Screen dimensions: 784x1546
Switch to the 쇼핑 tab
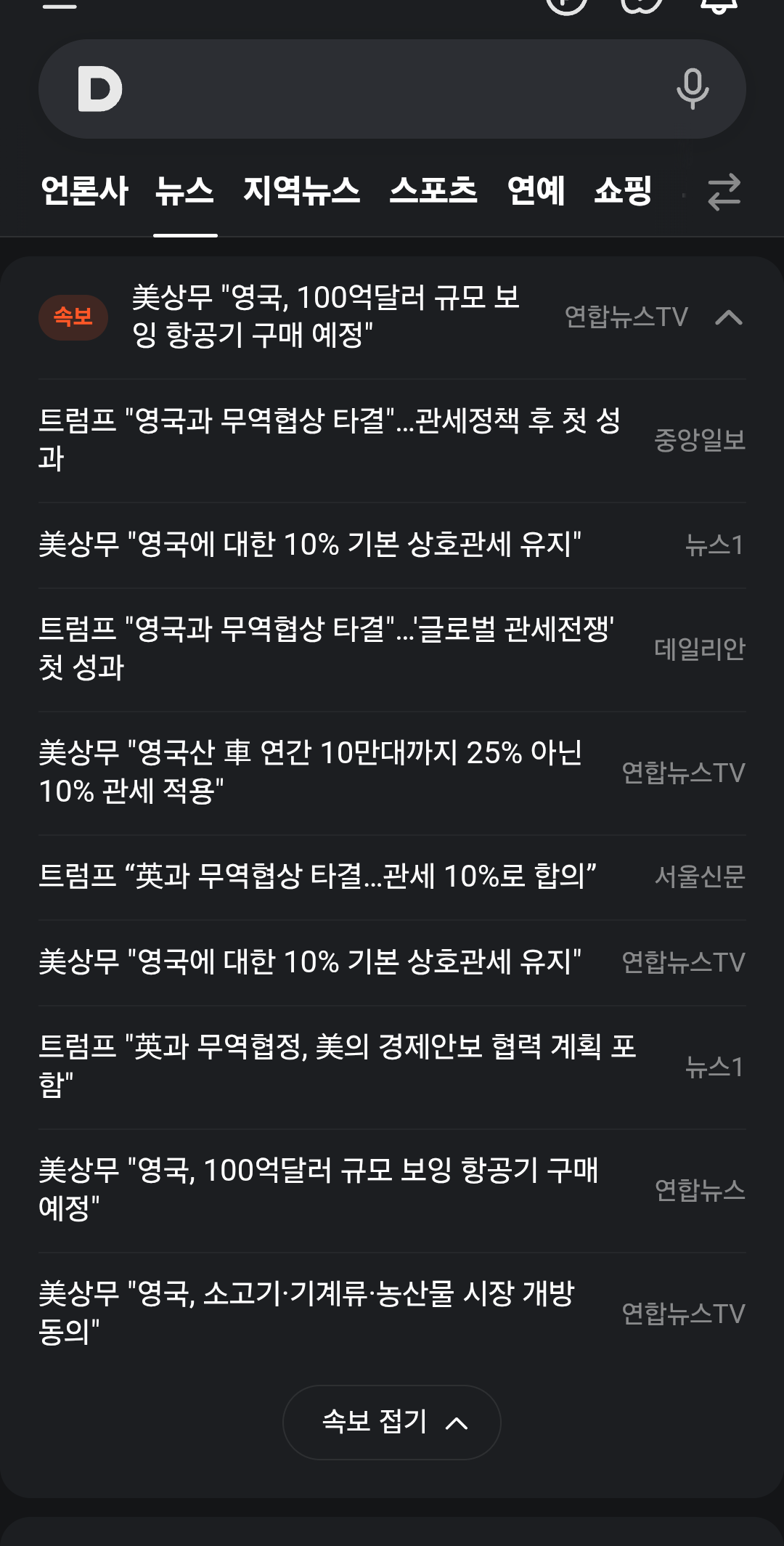(x=623, y=191)
